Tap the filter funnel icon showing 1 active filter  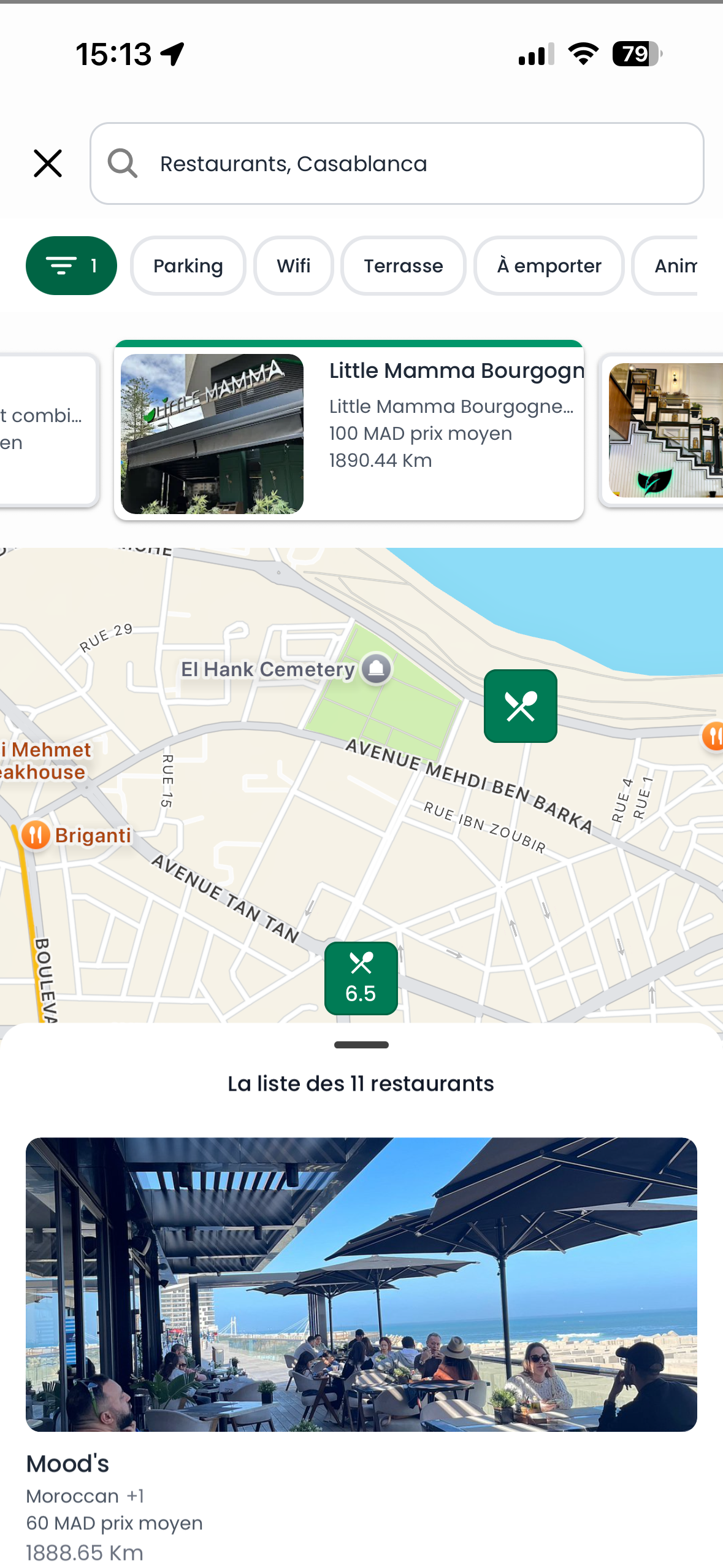click(x=71, y=265)
